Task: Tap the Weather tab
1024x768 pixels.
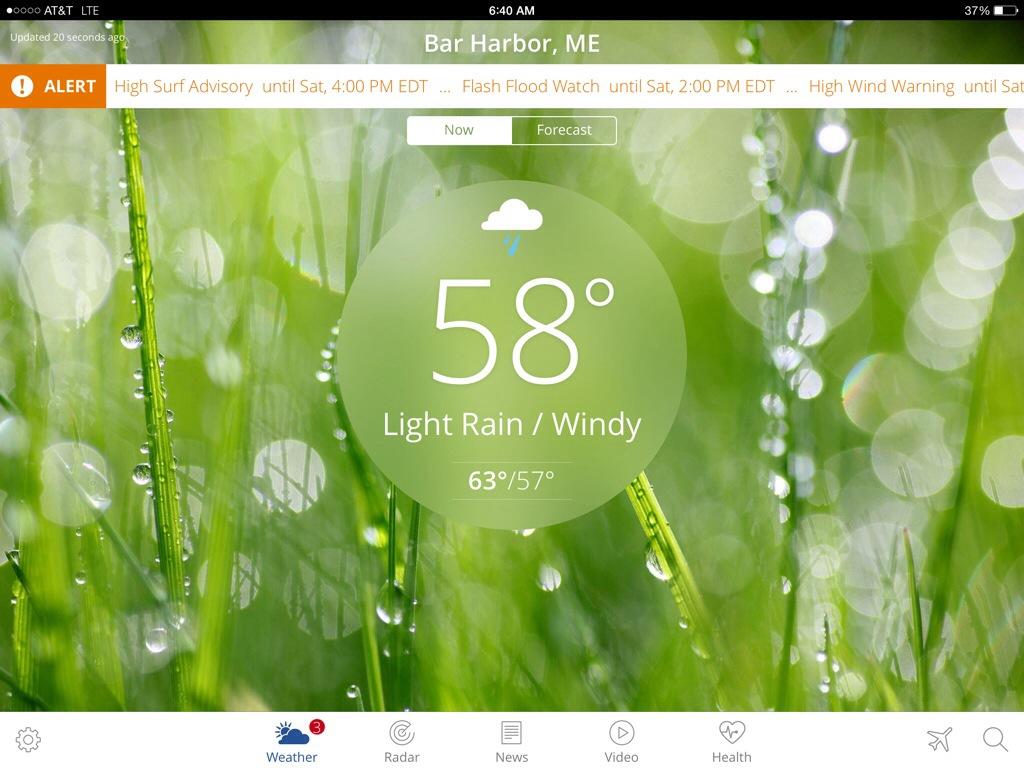Action: coord(292,741)
